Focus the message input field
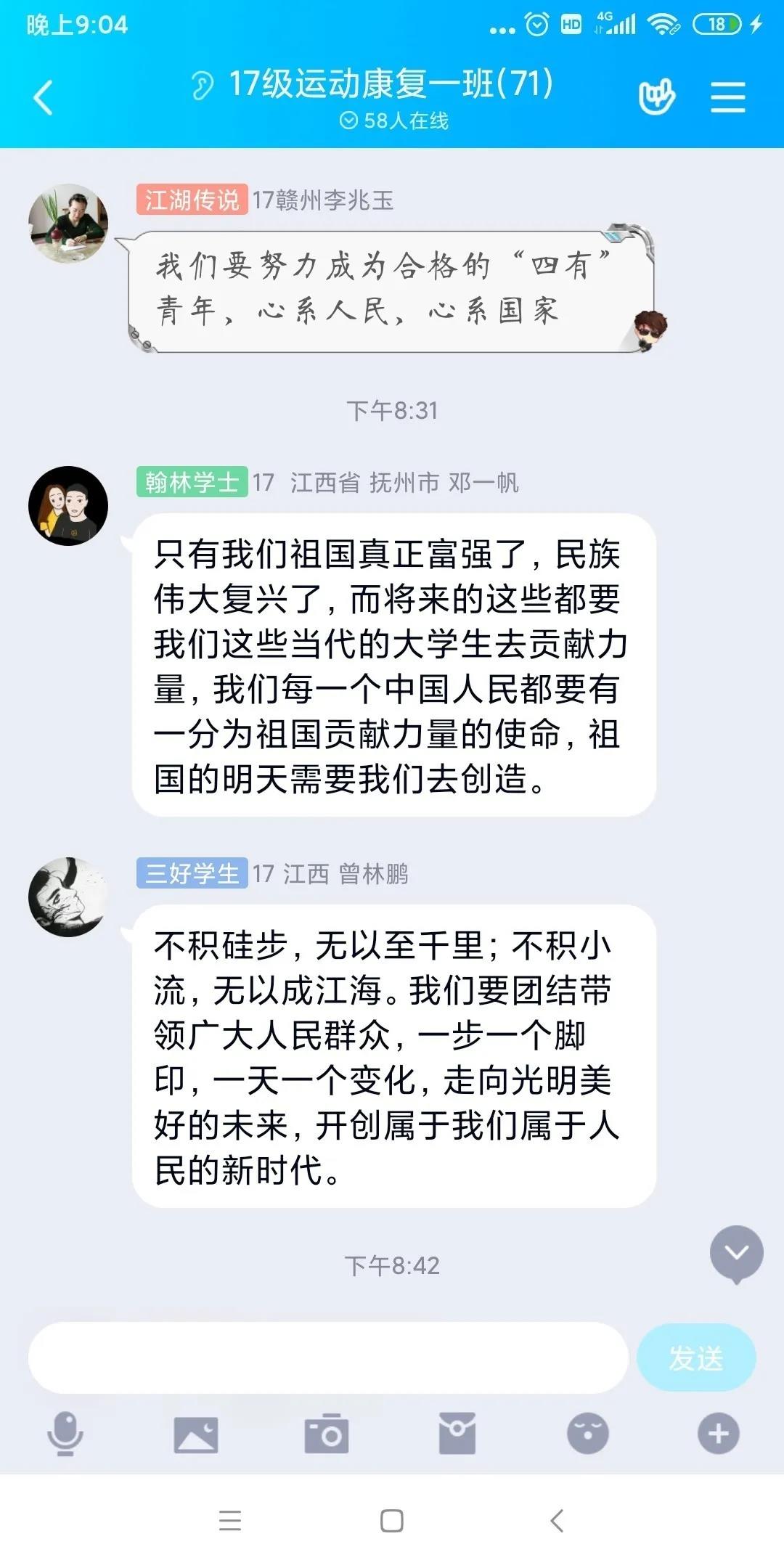Image resolution: width=784 pixels, height=1568 pixels. 328,1357
